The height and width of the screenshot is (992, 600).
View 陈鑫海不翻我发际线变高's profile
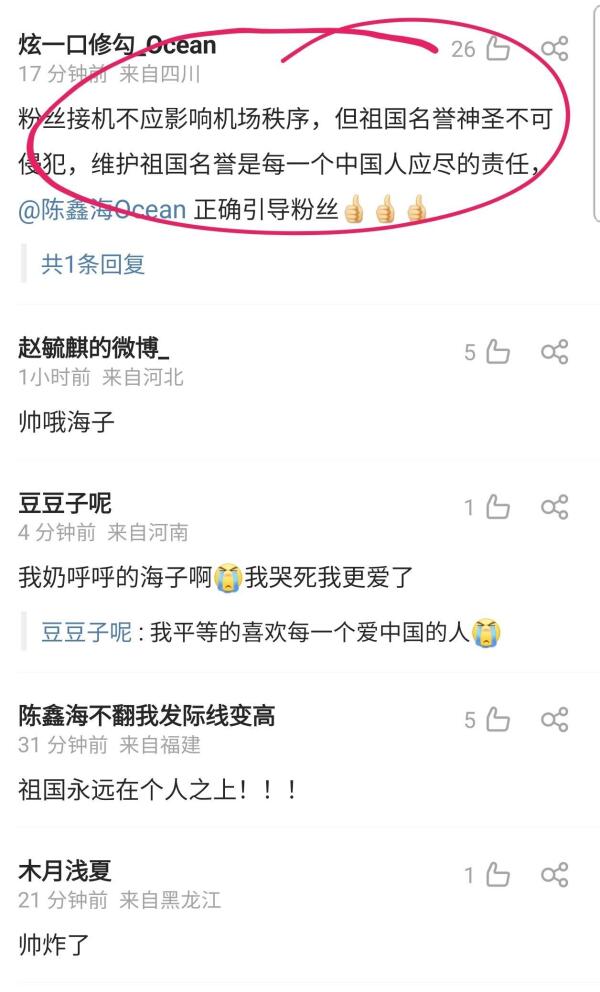click(x=146, y=716)
